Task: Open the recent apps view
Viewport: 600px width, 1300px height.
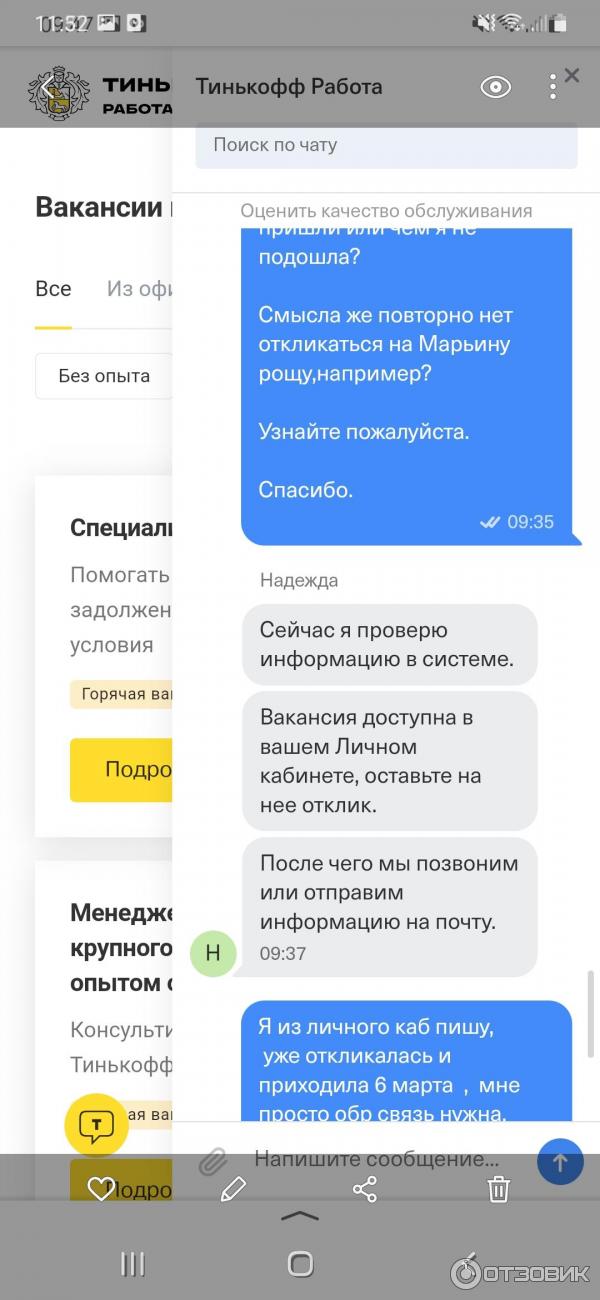Action: coord(133,1264)
